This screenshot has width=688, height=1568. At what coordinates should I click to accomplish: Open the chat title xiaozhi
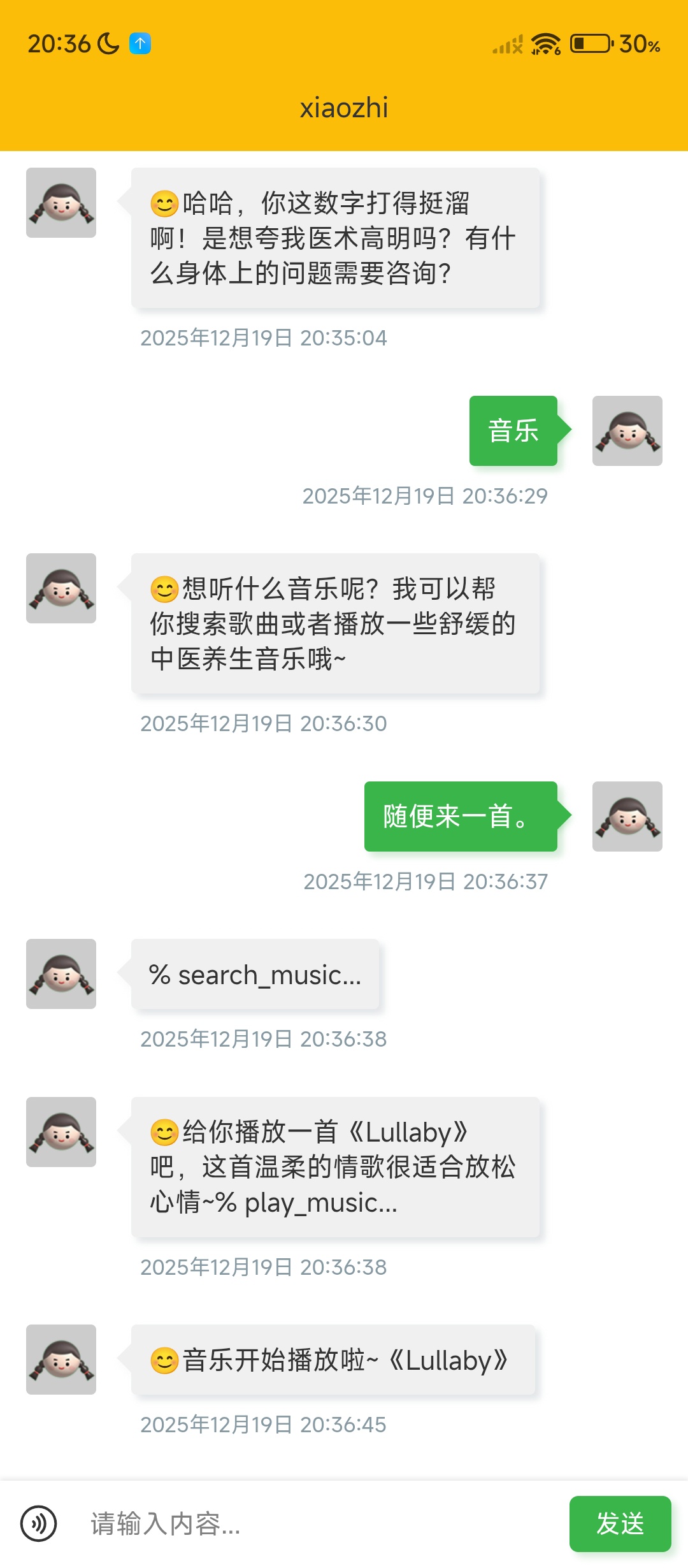pos(344,108)
